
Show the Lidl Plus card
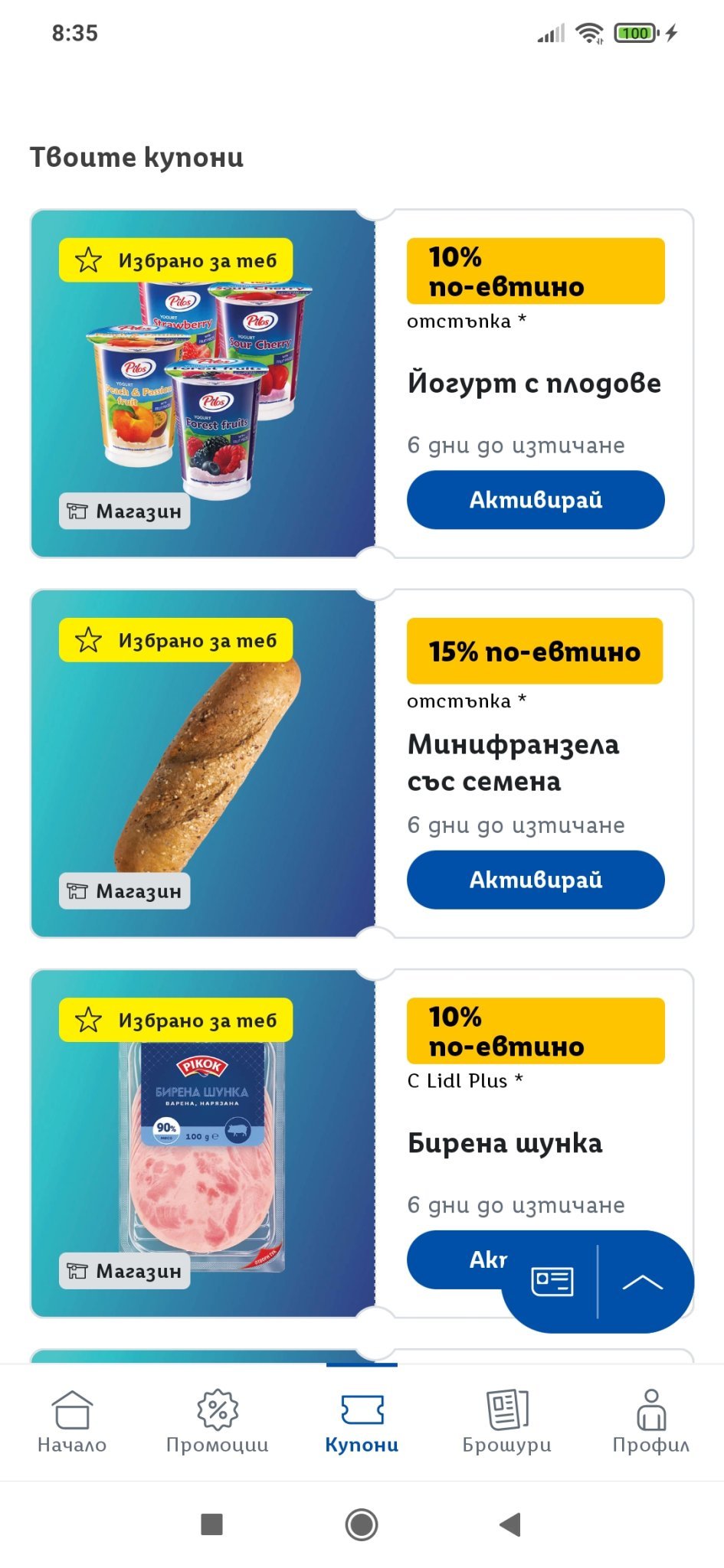coord(552,1281)
